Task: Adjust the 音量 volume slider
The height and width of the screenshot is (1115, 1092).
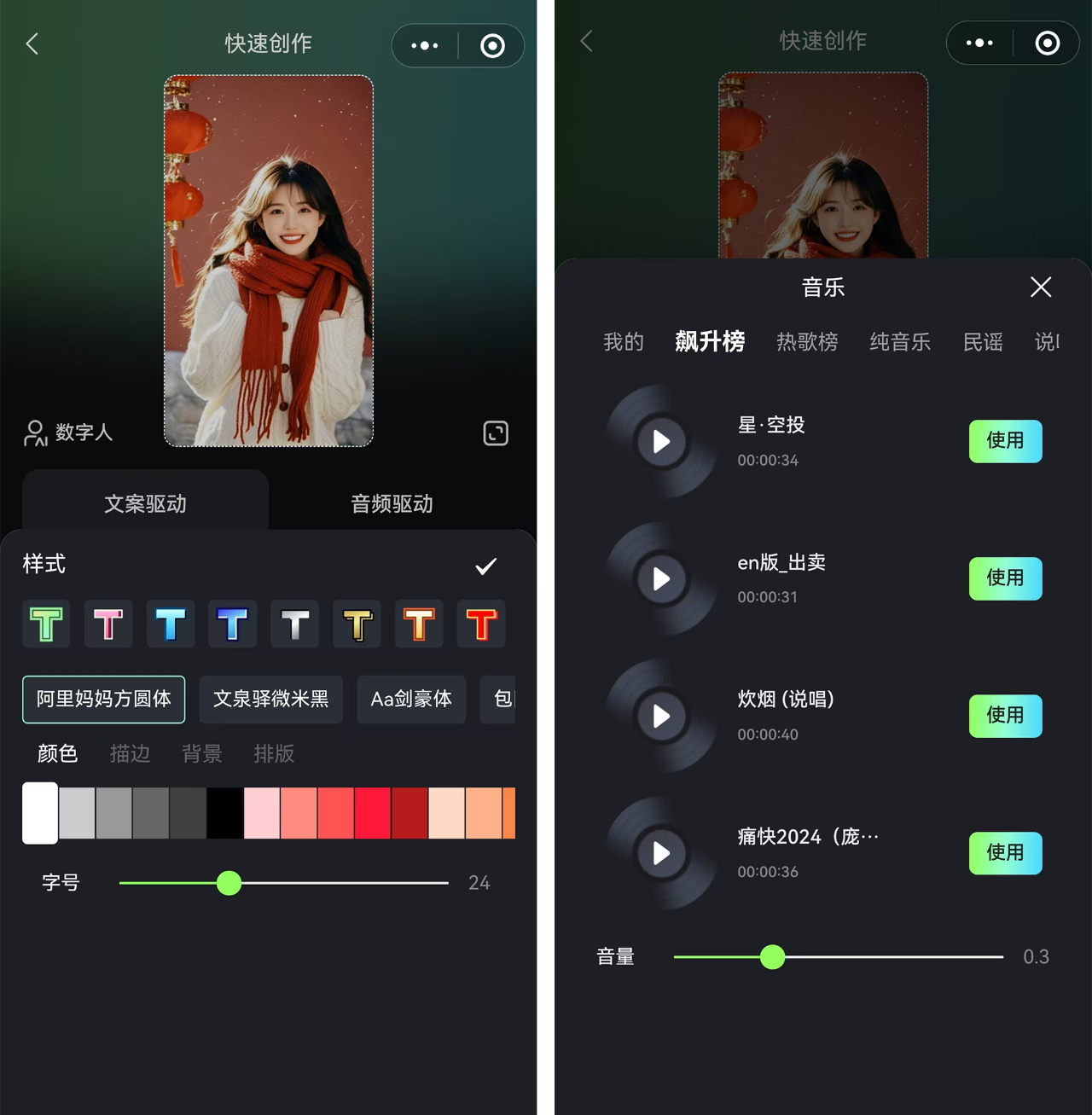Action: [x=772, y=957]
